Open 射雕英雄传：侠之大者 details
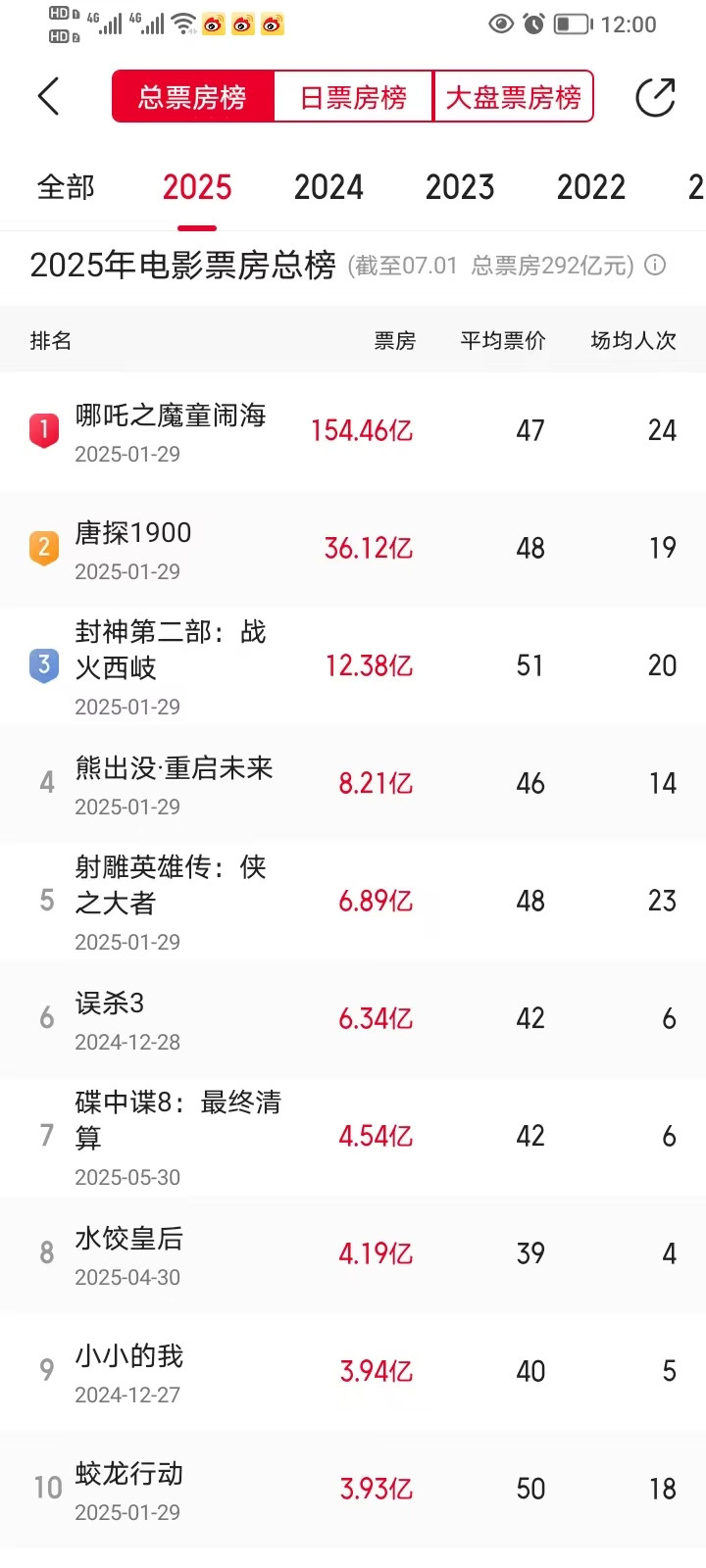The height and width of the screenshot is (1568, 706). point(353,902)
